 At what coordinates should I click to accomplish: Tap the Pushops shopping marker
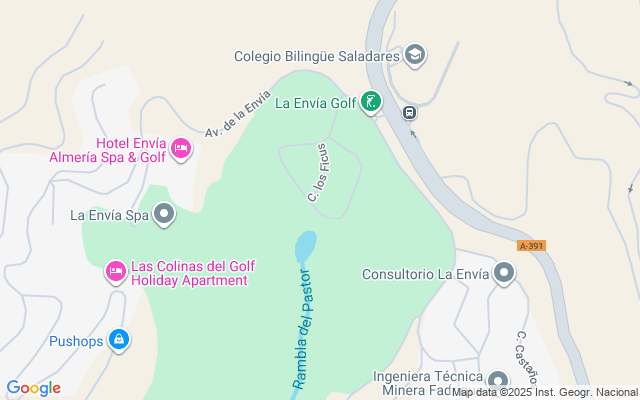(119, 341)
